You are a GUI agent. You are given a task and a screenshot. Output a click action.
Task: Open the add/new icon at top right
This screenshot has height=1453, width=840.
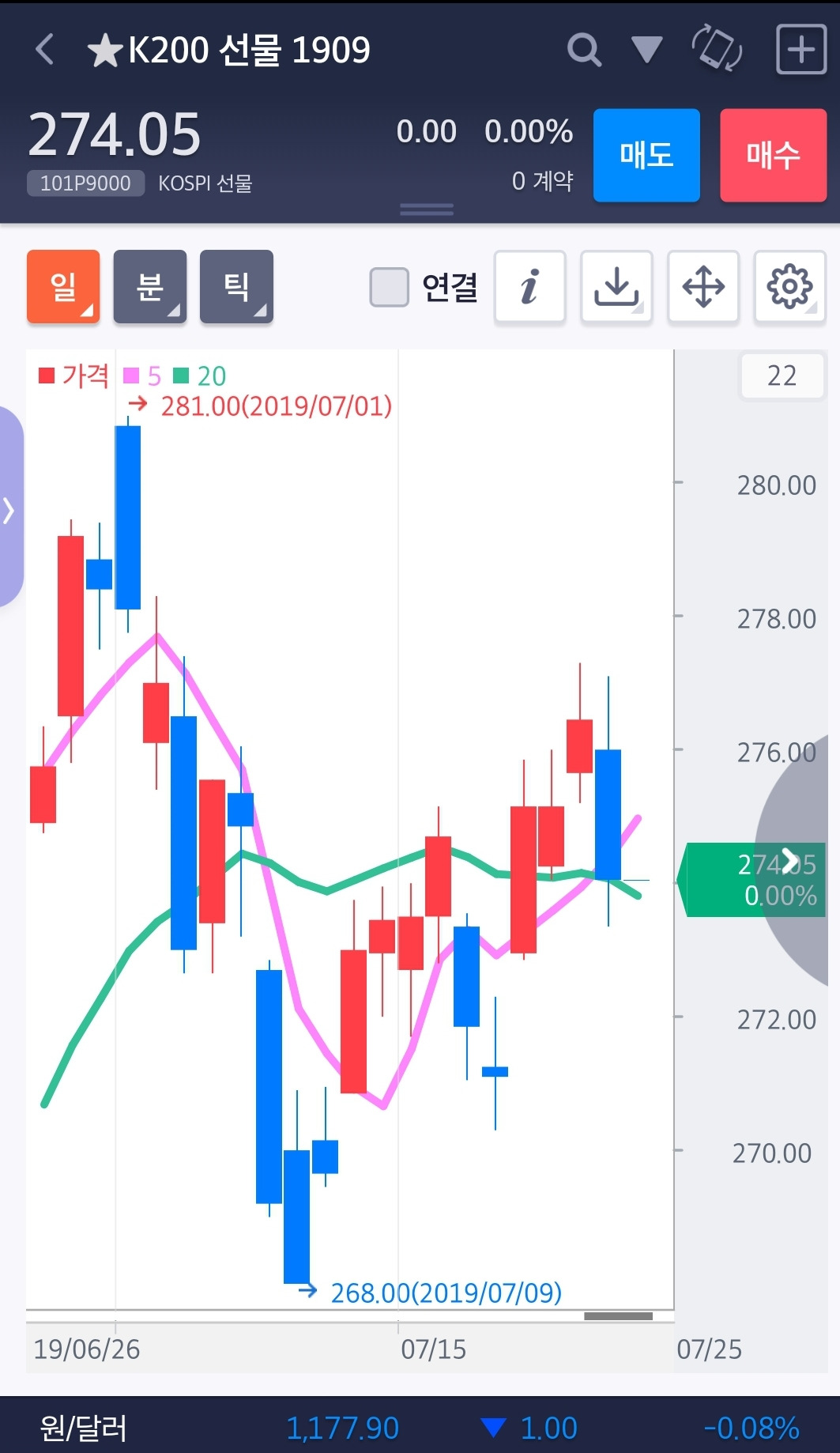click(x=800, y=49)
